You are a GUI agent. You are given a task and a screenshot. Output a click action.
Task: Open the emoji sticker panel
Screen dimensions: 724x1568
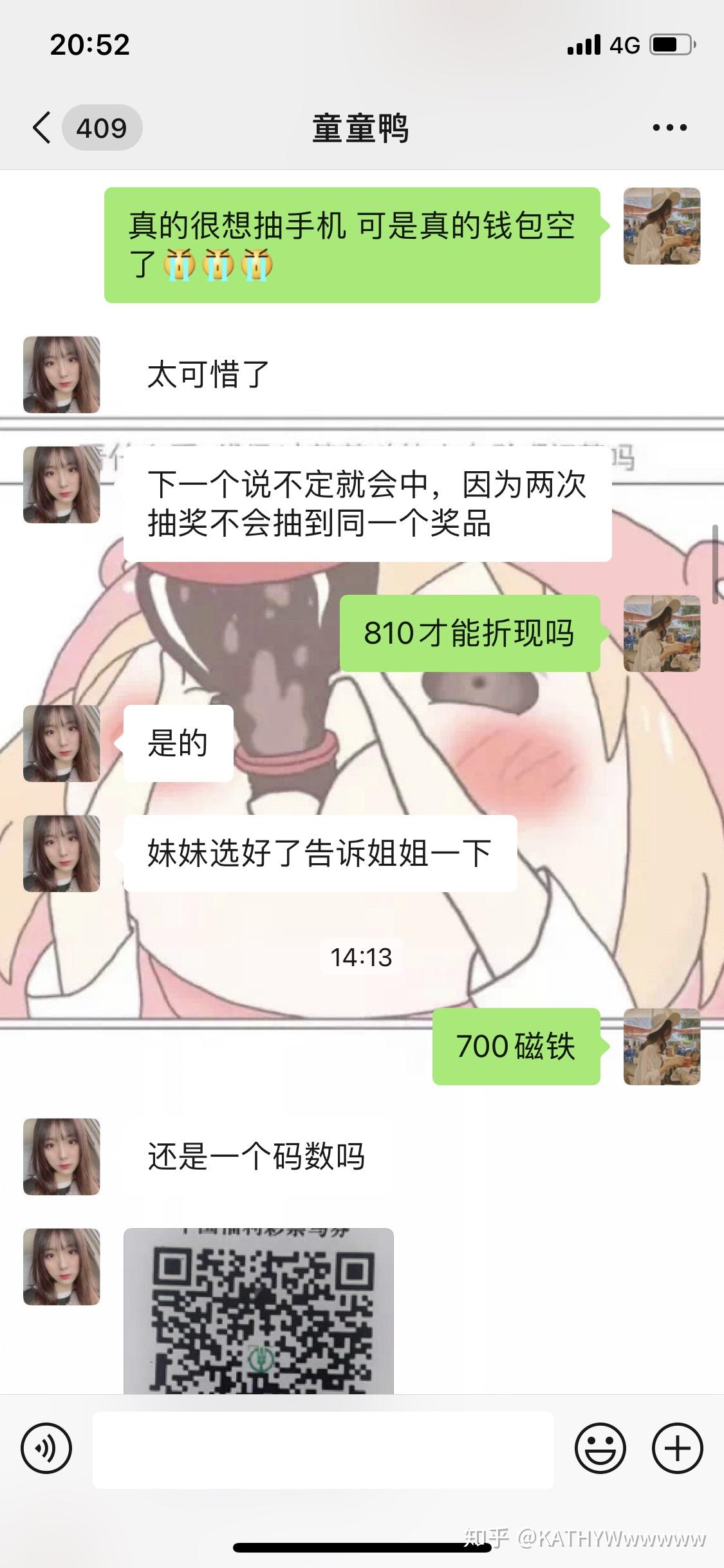coord(600,1450)
